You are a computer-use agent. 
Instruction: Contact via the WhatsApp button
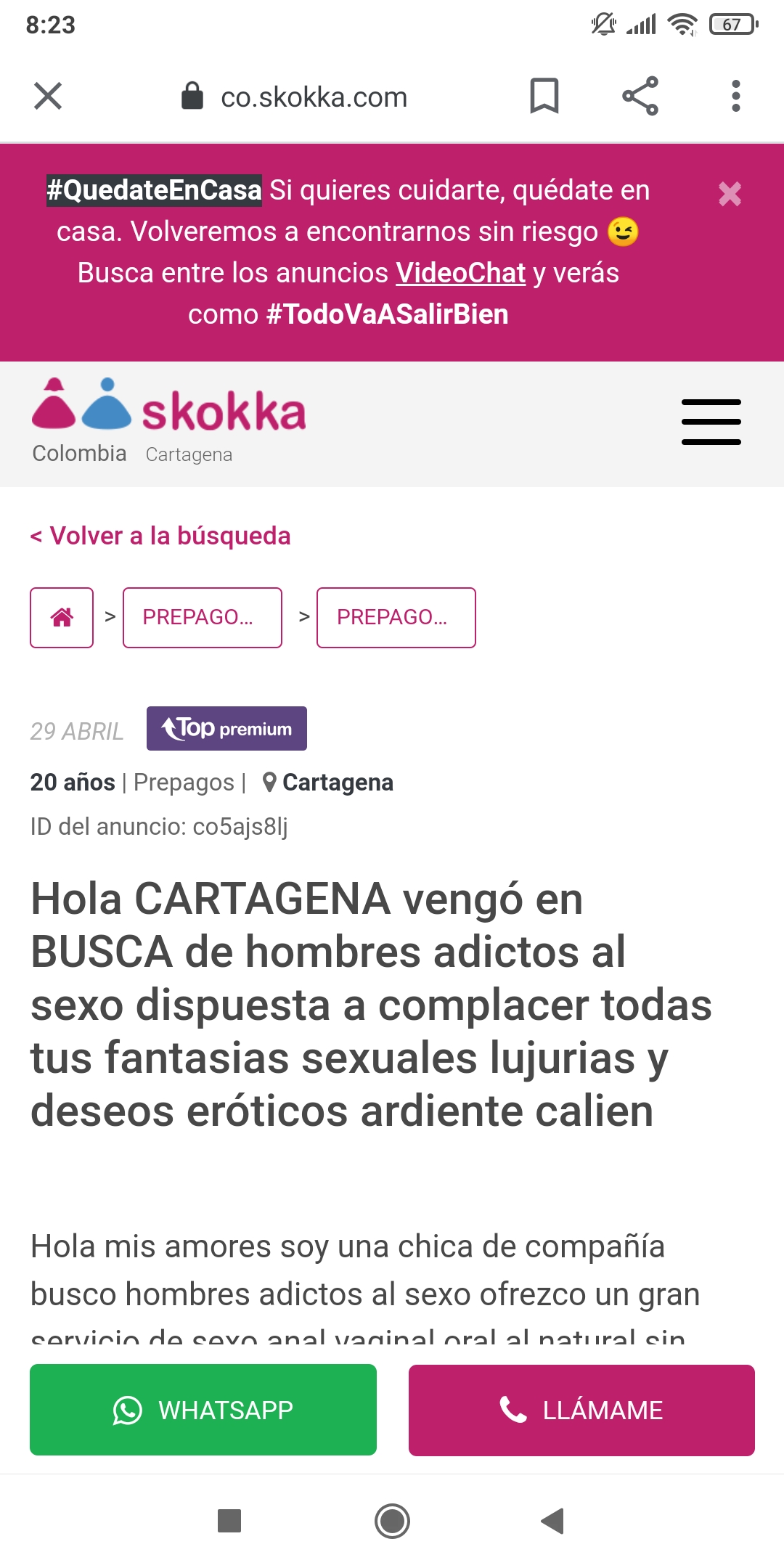click(203, 1410)
